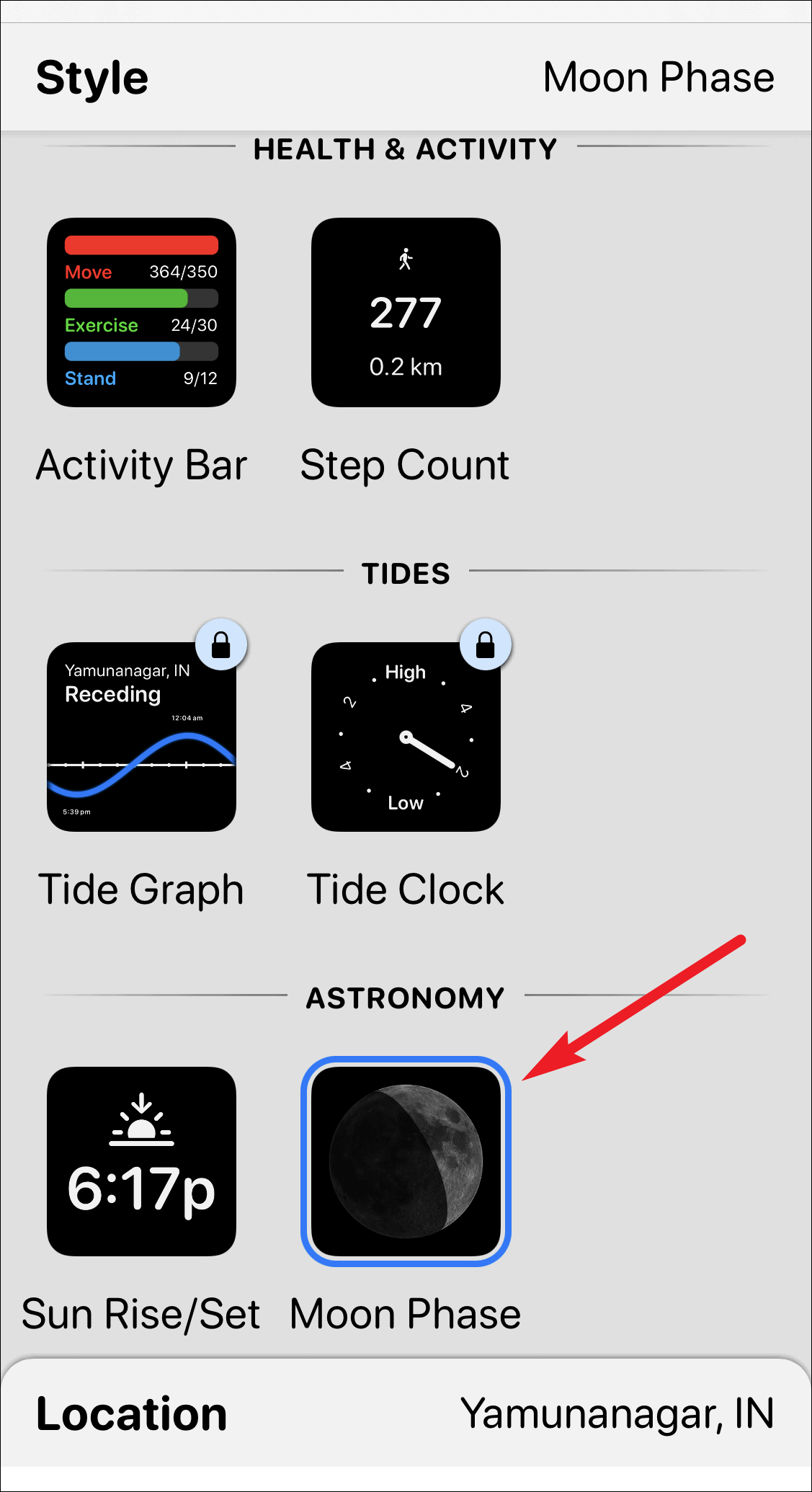Viewport: 812px width, 1492px height.
Task: Select the Activity Bar complication
Action: [142, 311]
